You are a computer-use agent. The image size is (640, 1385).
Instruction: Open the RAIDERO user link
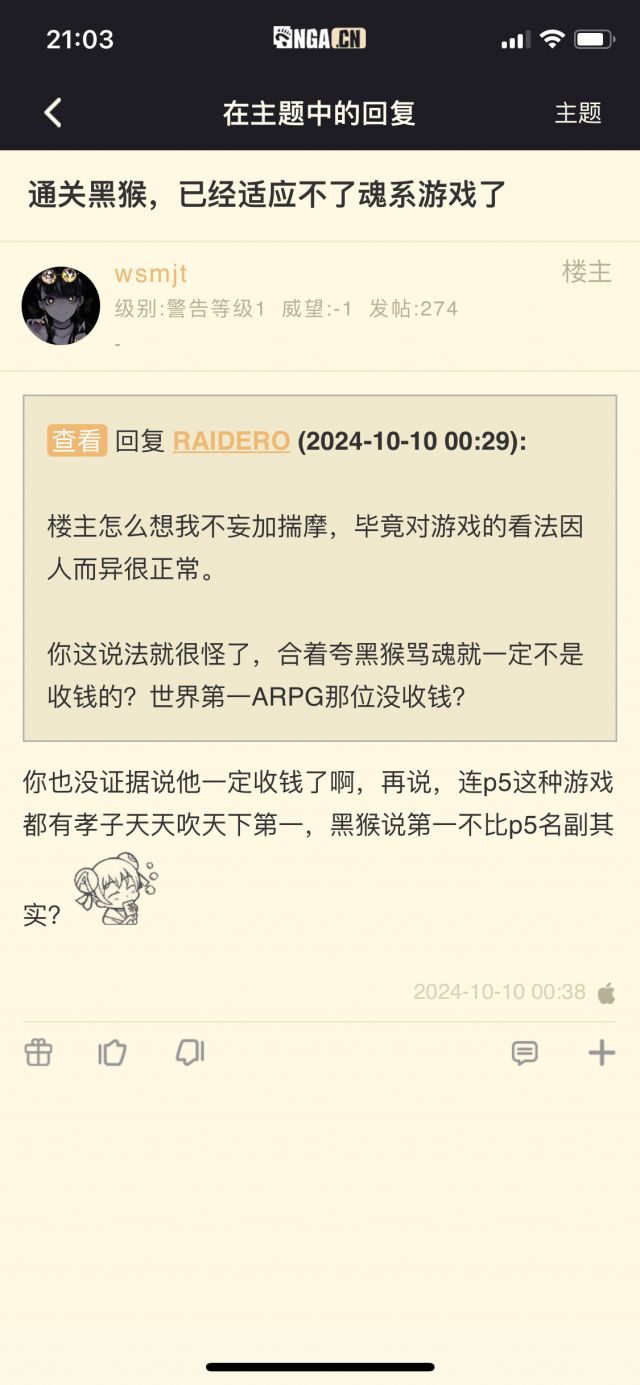click(x=231, y=441)
